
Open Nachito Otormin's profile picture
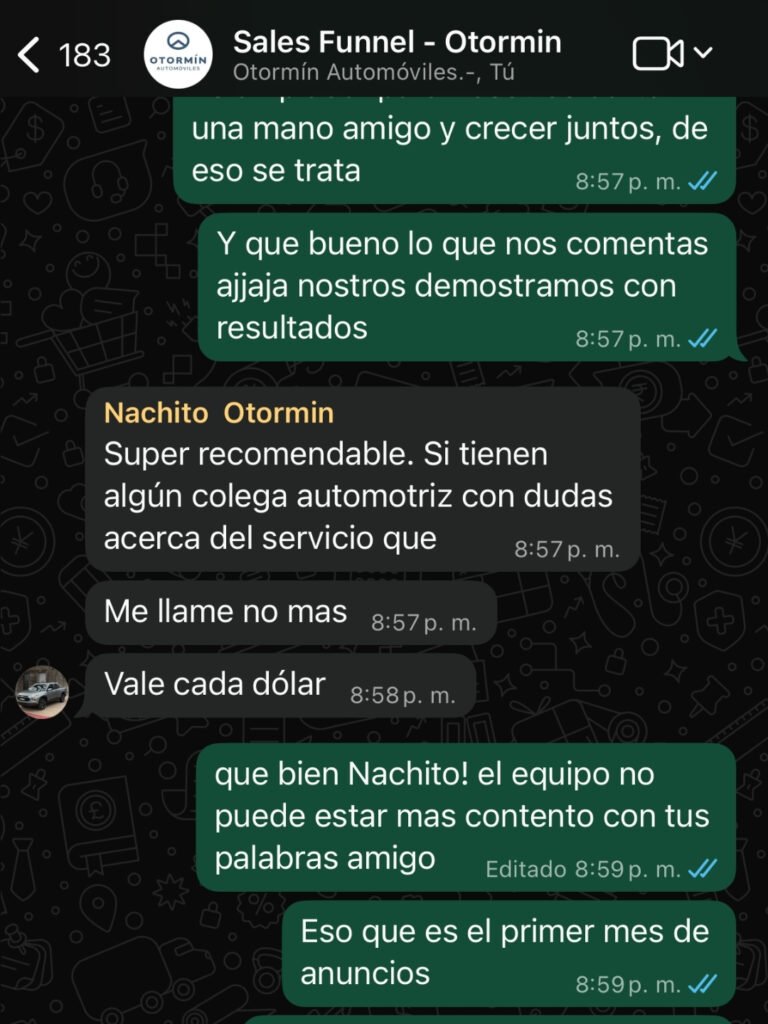point(42,690)
